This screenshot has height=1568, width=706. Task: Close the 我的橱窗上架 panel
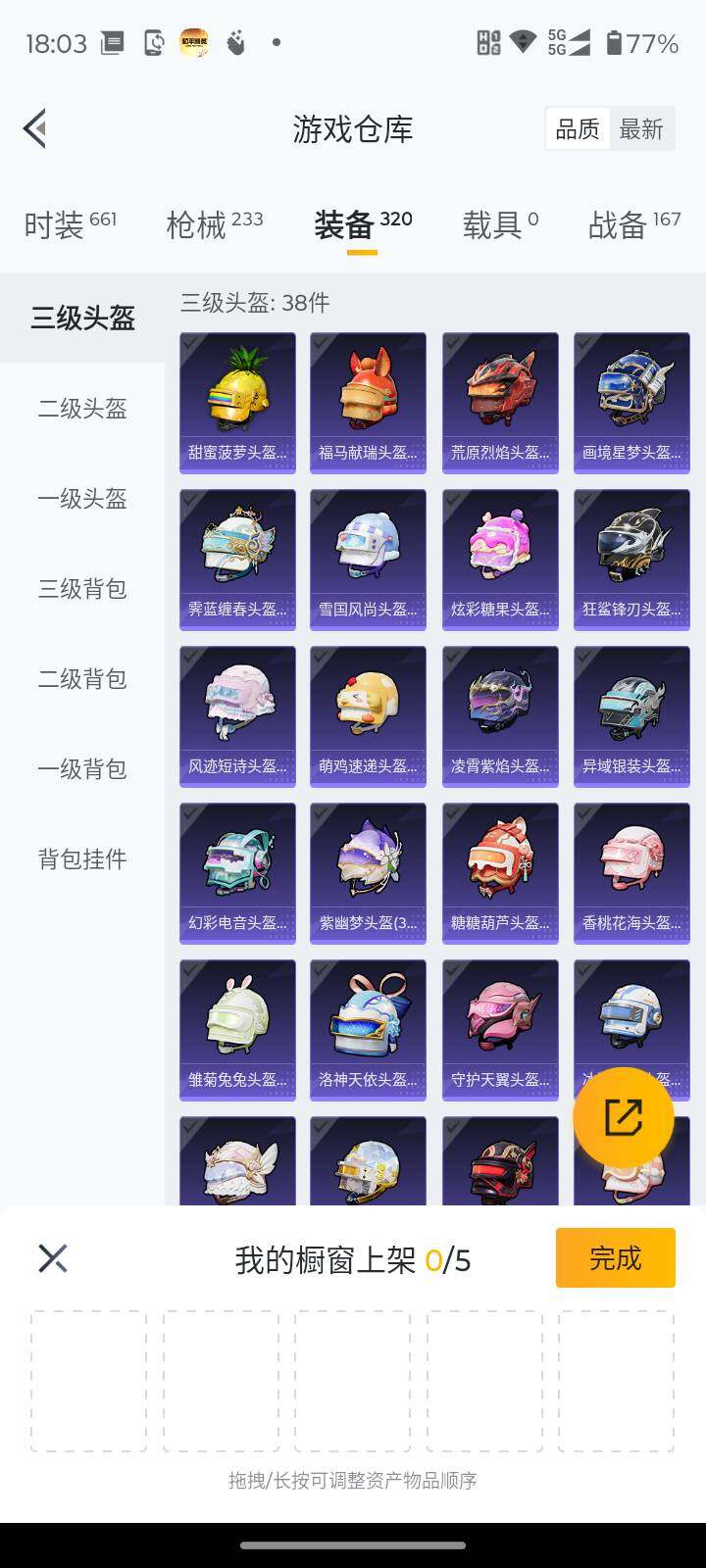(53, 1257)
